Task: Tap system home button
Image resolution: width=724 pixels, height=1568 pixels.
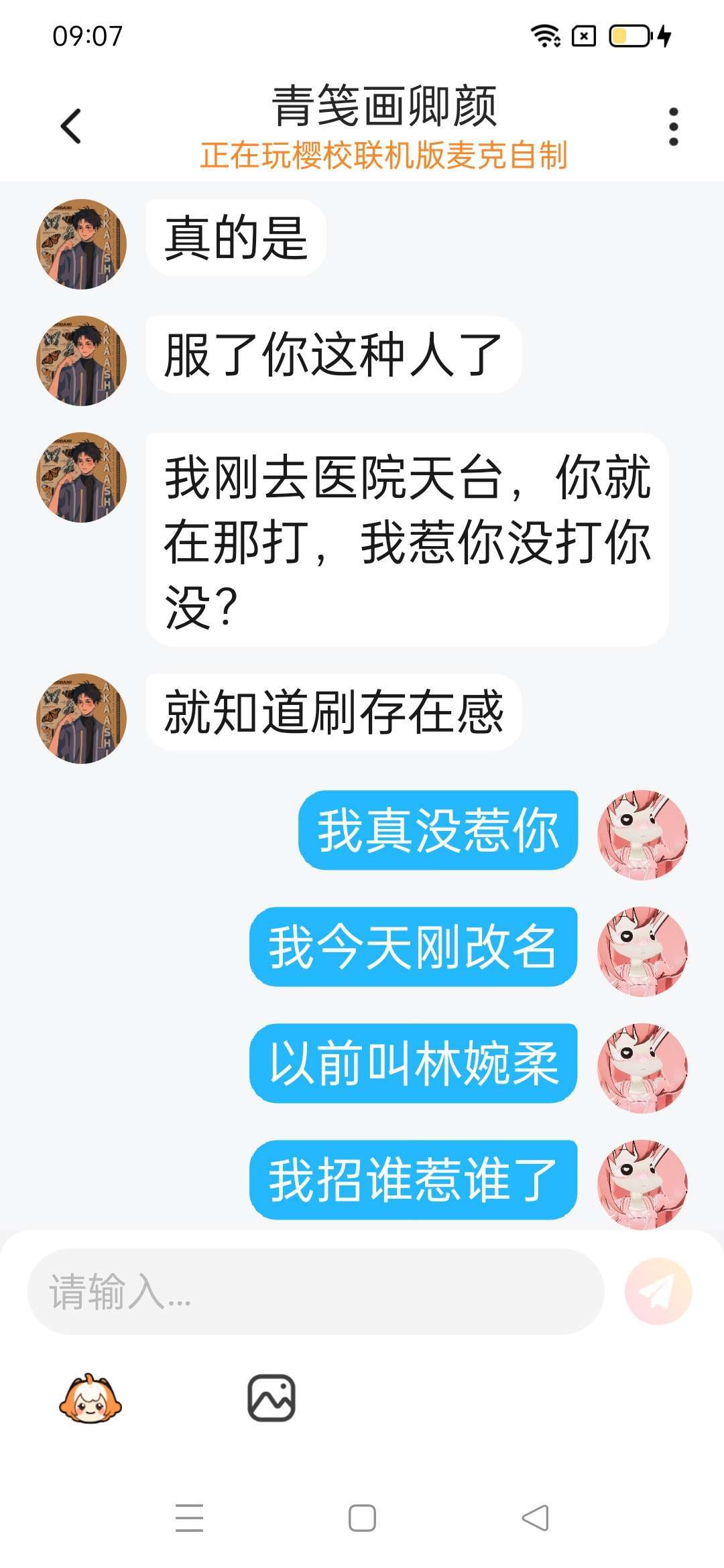Action: [362, 1518]
